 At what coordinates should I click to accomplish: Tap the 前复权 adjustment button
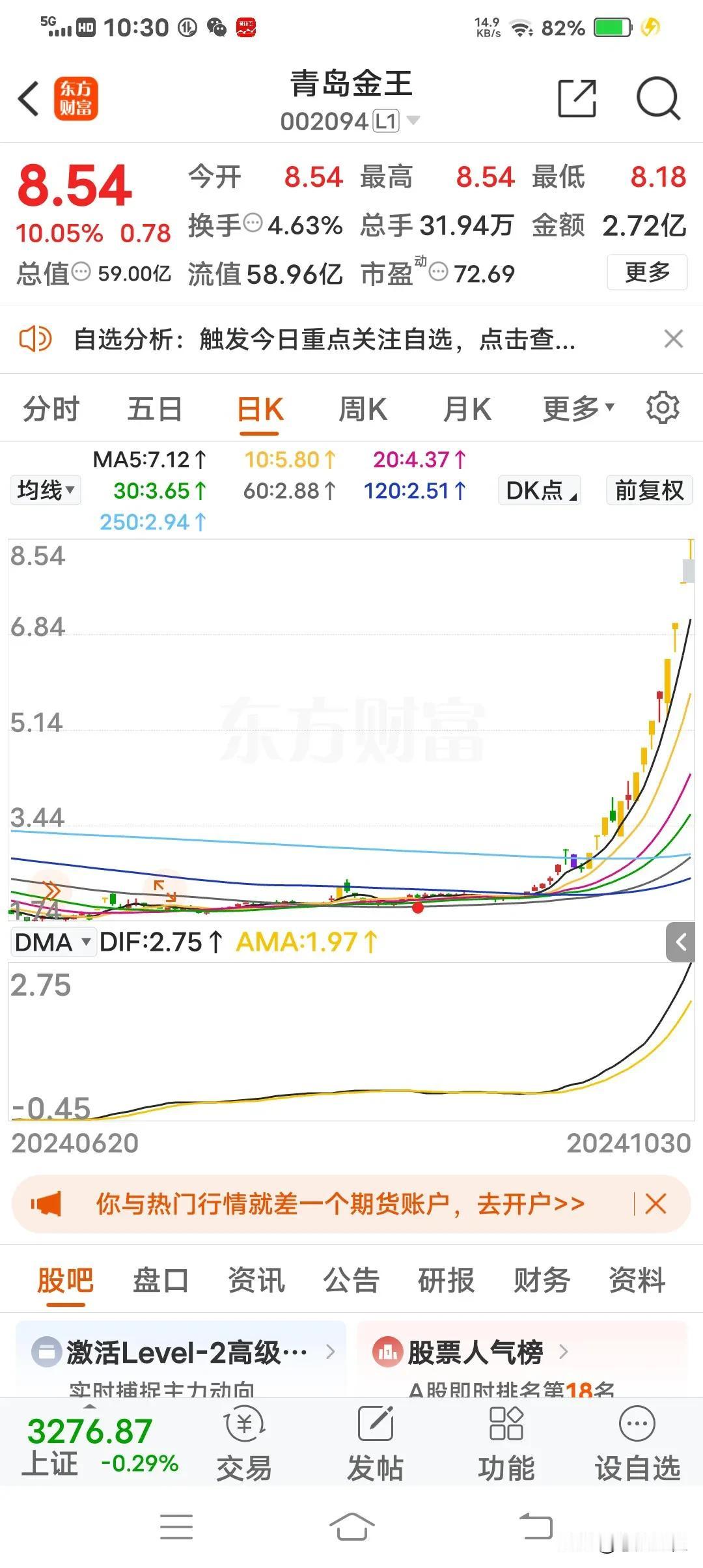pos(650,490)
